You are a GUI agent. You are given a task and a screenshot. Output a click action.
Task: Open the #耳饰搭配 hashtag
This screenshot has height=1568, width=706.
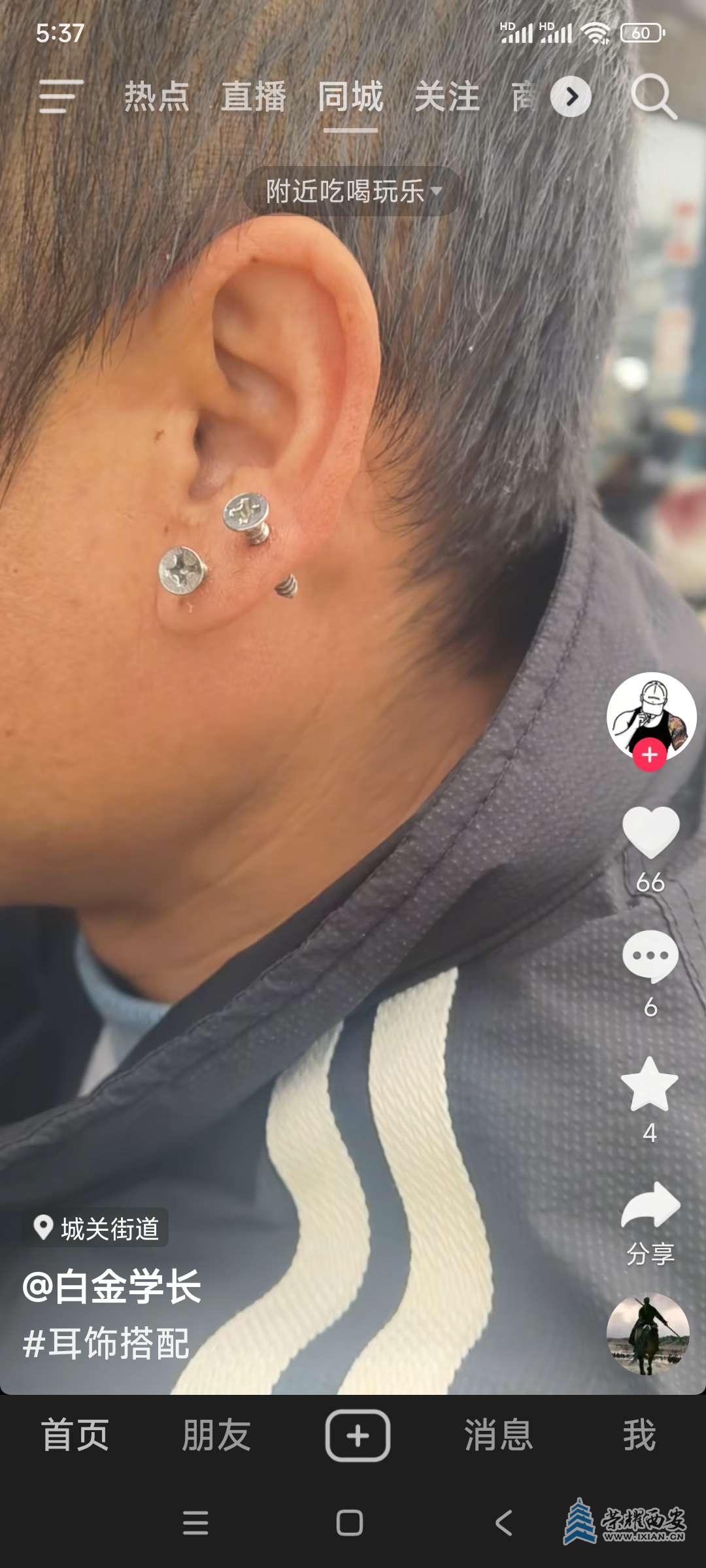coord(107,1343)
